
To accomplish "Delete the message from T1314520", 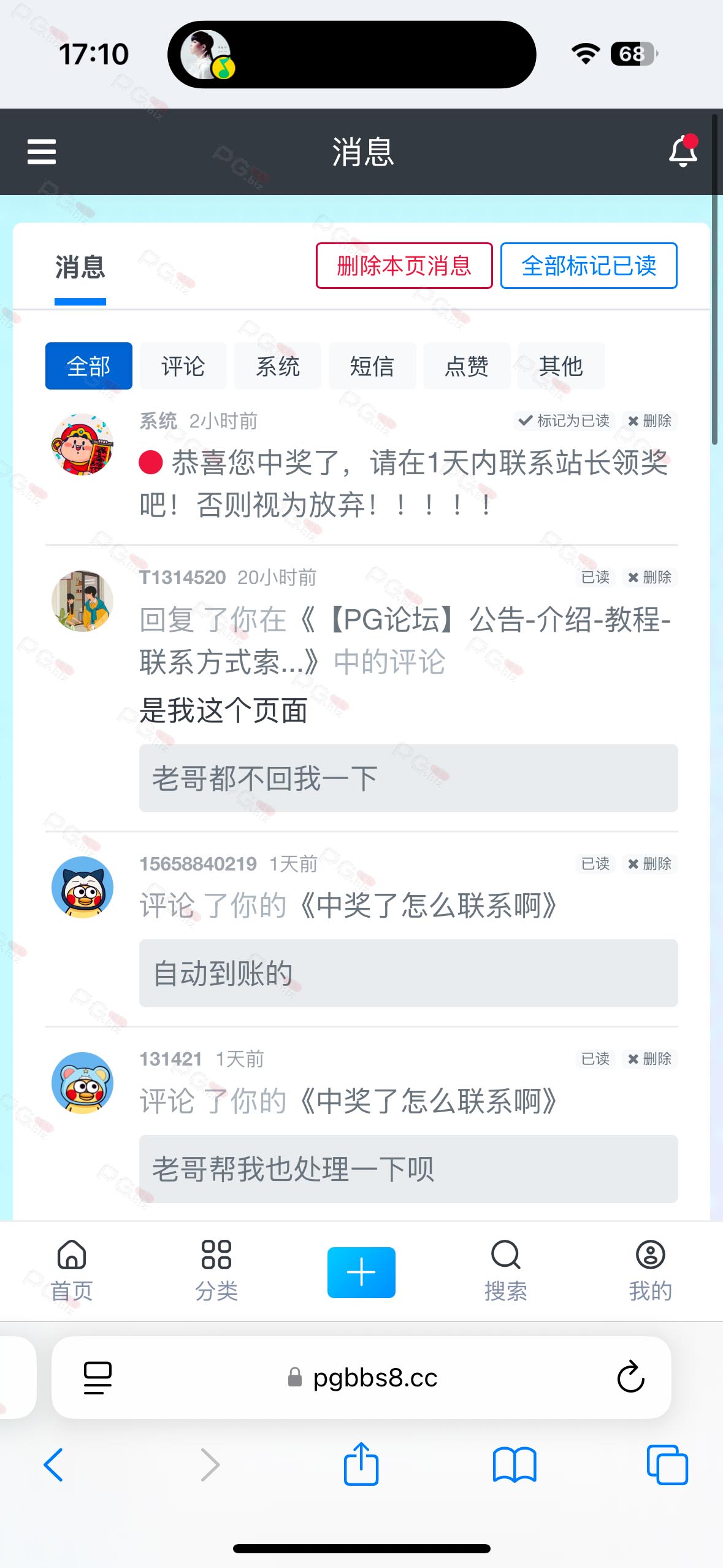I will [649, 577].
